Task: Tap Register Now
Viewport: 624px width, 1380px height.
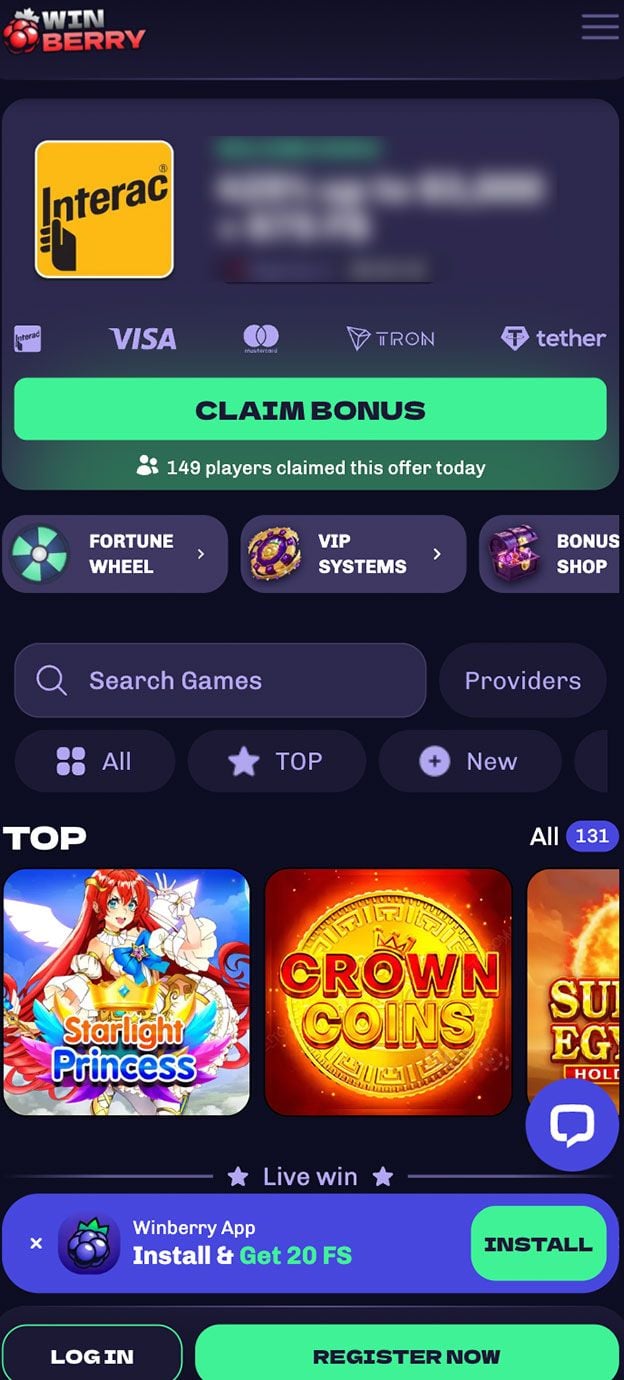Action: pos(407,1355)
